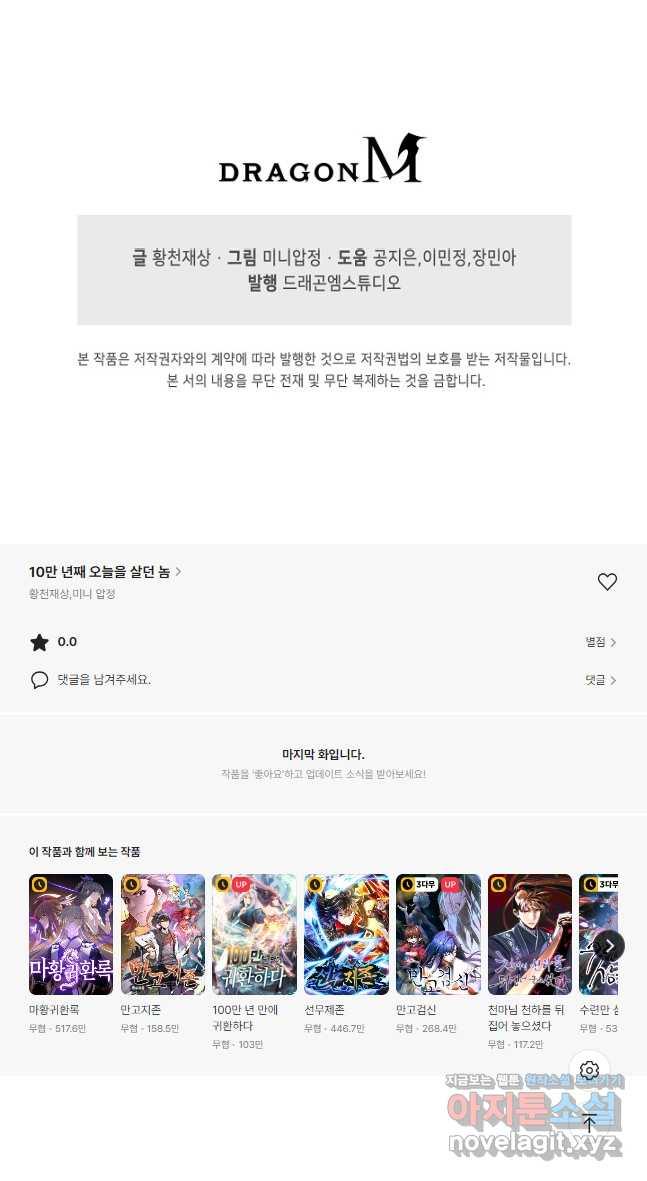The image size is (647, 1181).
Task: Open the 만고지존 title card
Action: tap(162, 934)
